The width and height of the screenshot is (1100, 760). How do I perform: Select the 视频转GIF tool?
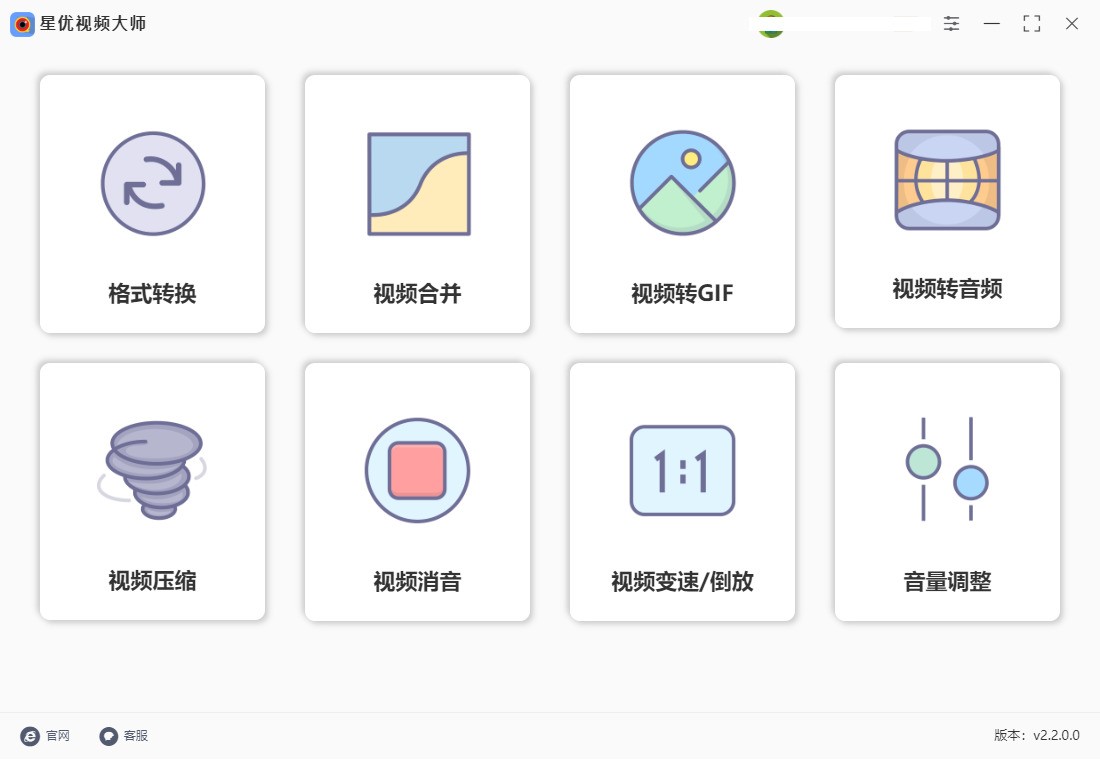(x=682, y=204)
